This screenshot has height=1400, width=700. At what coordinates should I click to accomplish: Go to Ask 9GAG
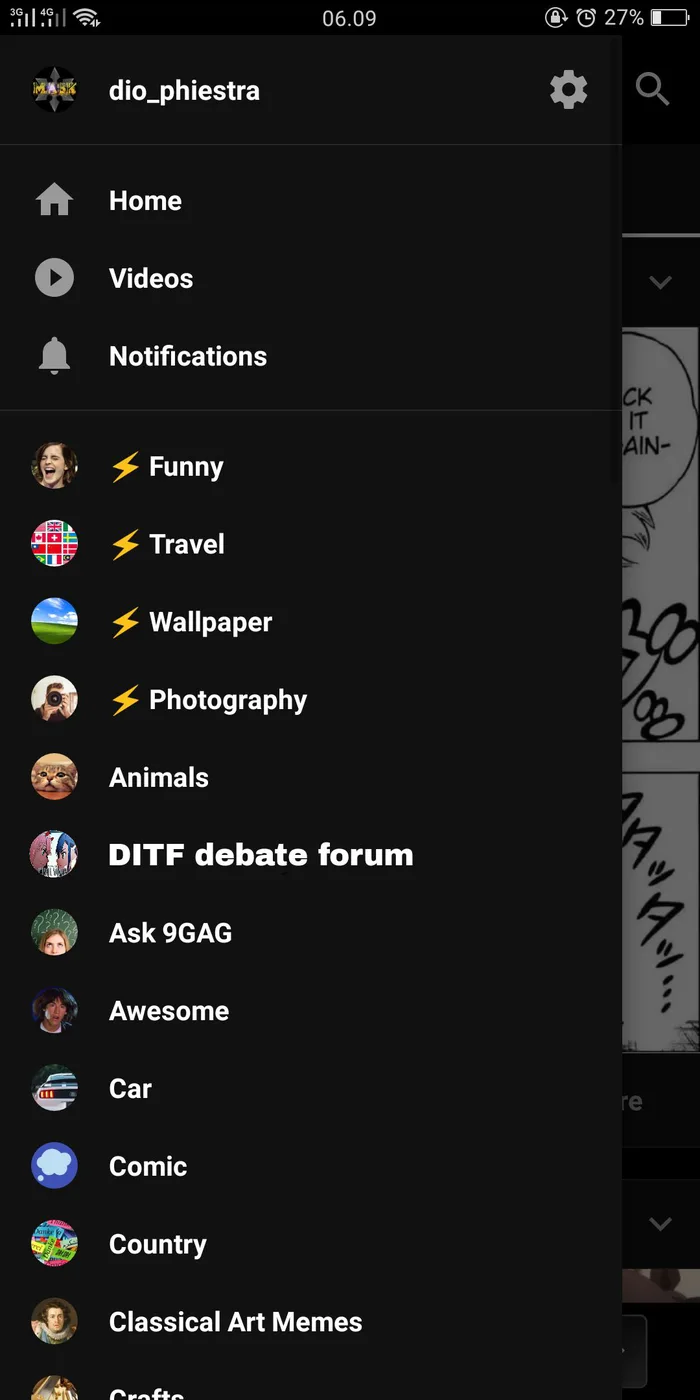(311, 933)
